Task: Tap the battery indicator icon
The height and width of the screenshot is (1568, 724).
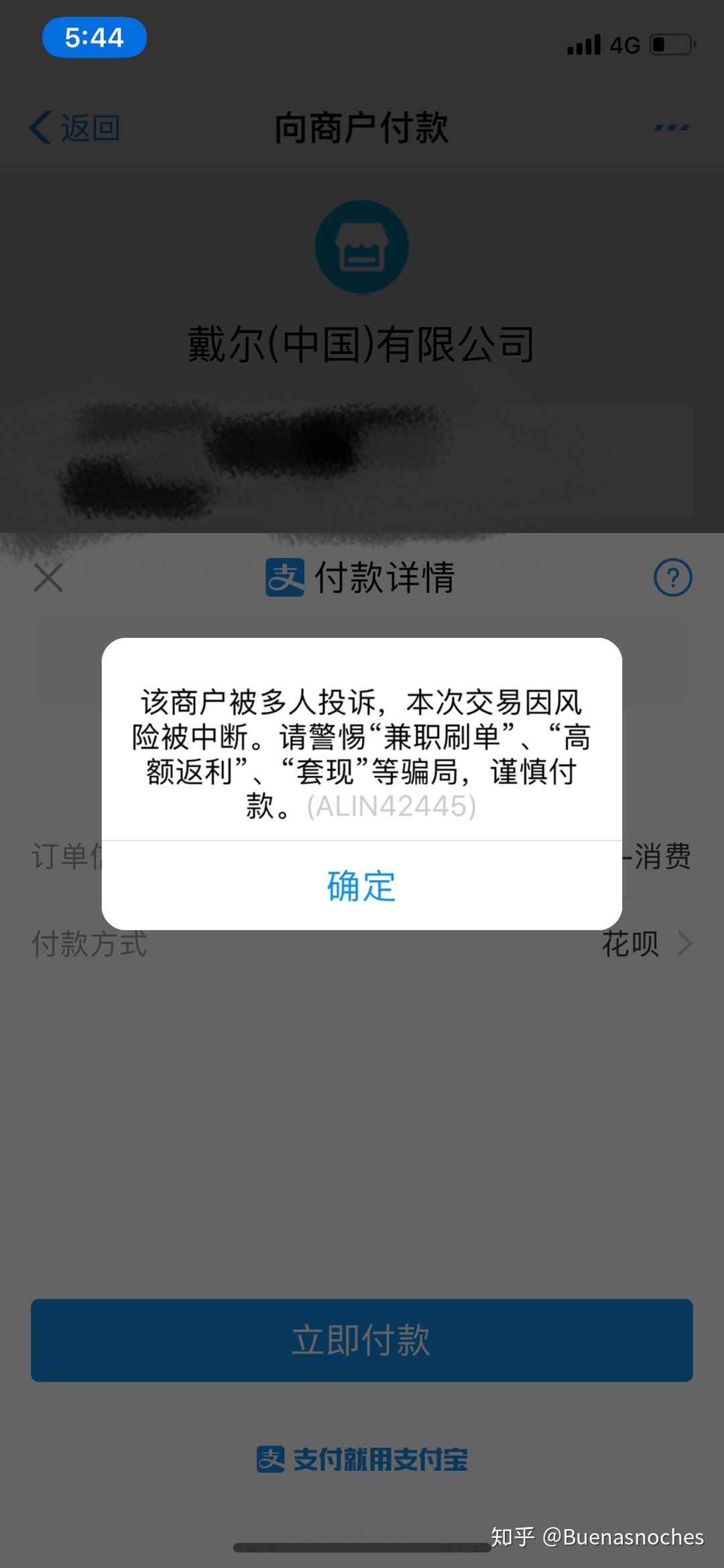Action: pyautogui.click(x=670, y=42)
